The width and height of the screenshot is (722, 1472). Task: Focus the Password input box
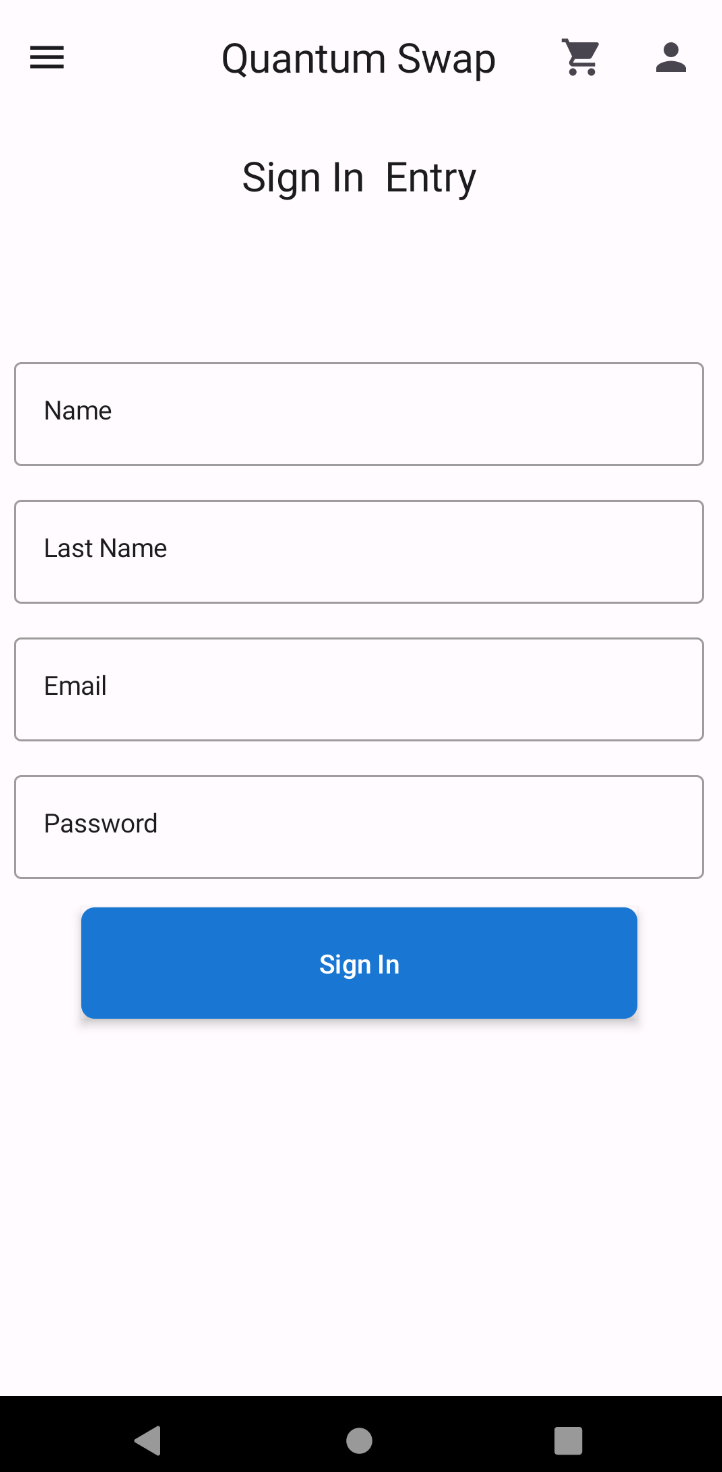click(x=359, y=826)
